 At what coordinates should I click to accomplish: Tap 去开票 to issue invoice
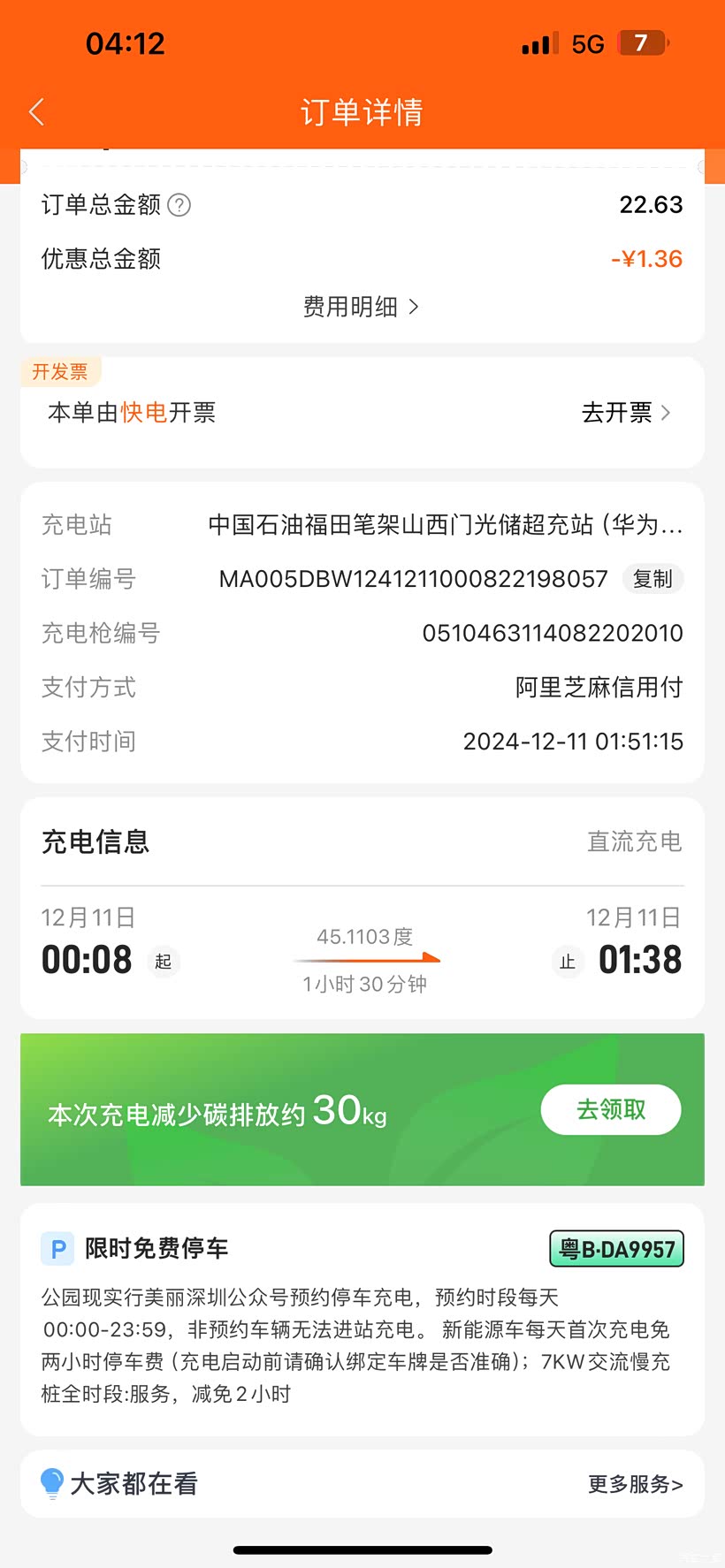point(626,412)
